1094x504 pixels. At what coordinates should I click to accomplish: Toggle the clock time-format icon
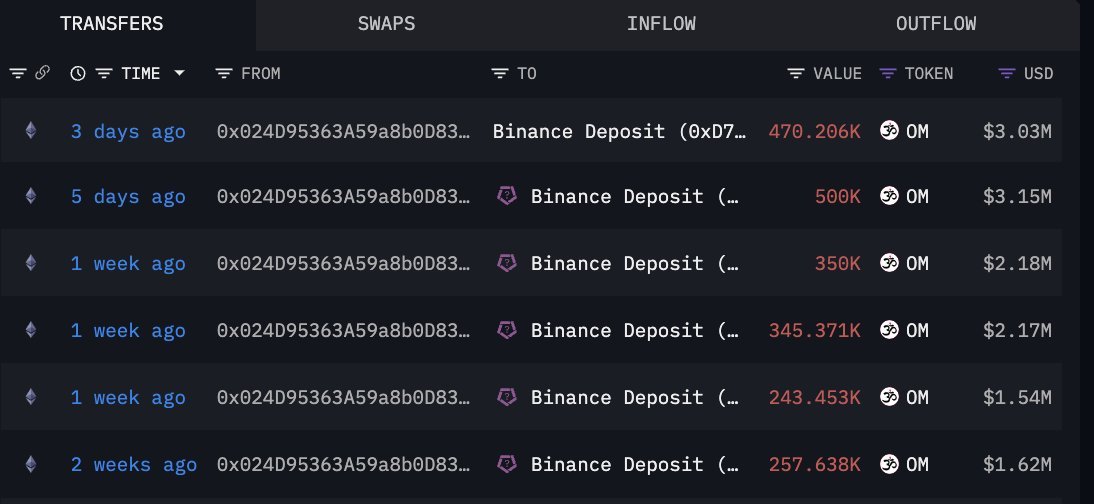tap(78, 73)
